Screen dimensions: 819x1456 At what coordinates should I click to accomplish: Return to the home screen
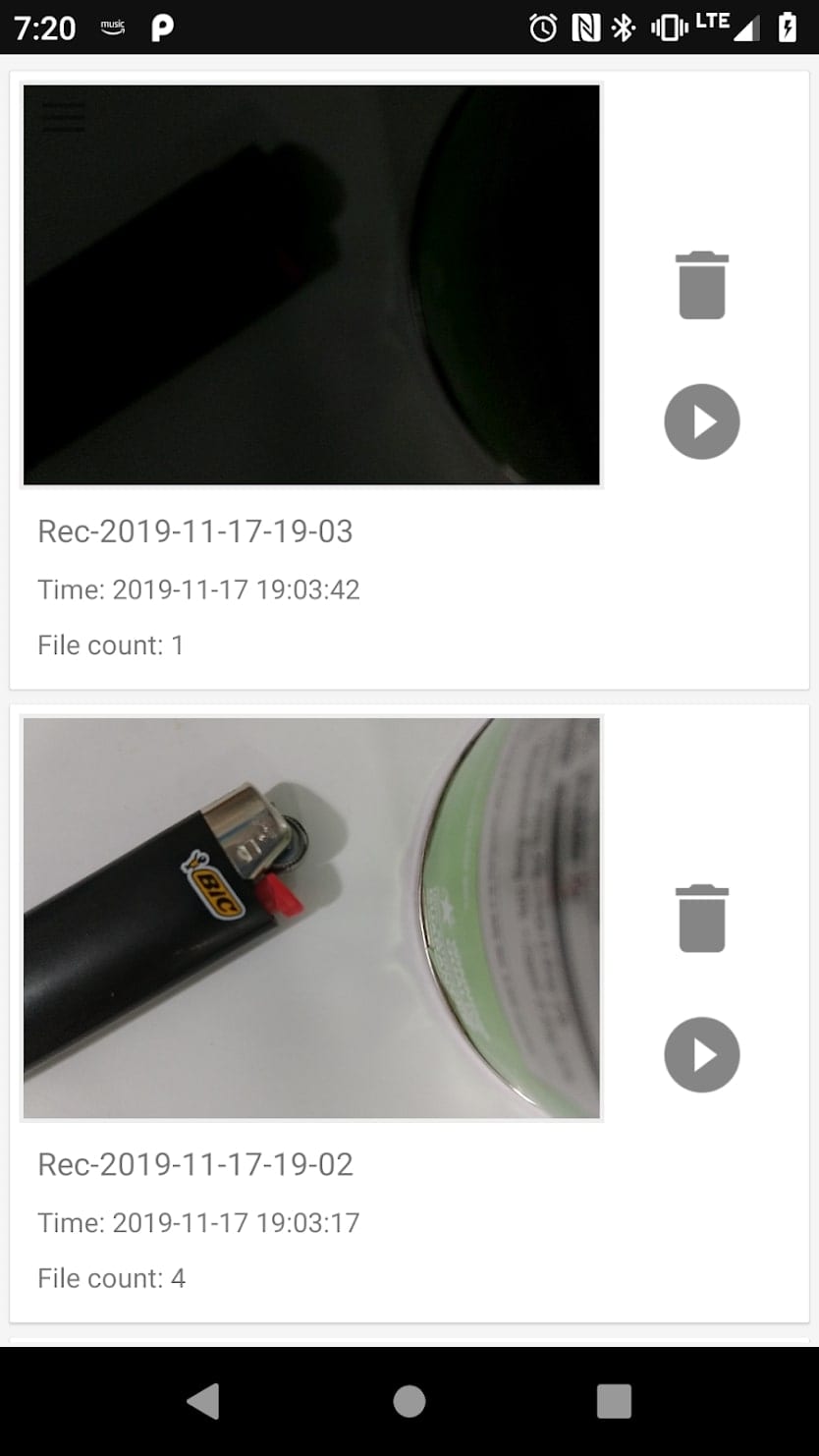[409, 1401]
